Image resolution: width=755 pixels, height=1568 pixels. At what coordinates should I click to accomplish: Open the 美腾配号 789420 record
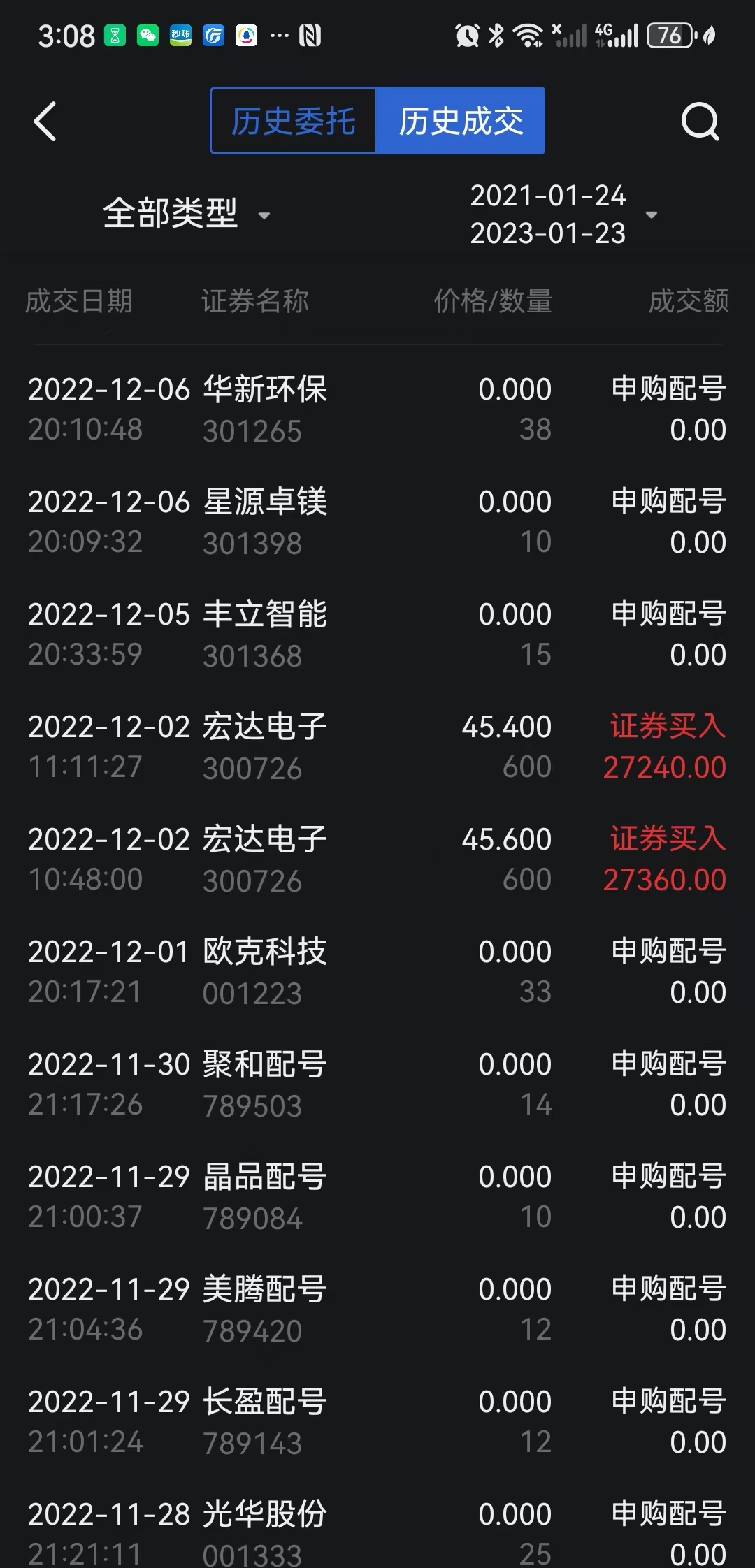pos(377,1309)
